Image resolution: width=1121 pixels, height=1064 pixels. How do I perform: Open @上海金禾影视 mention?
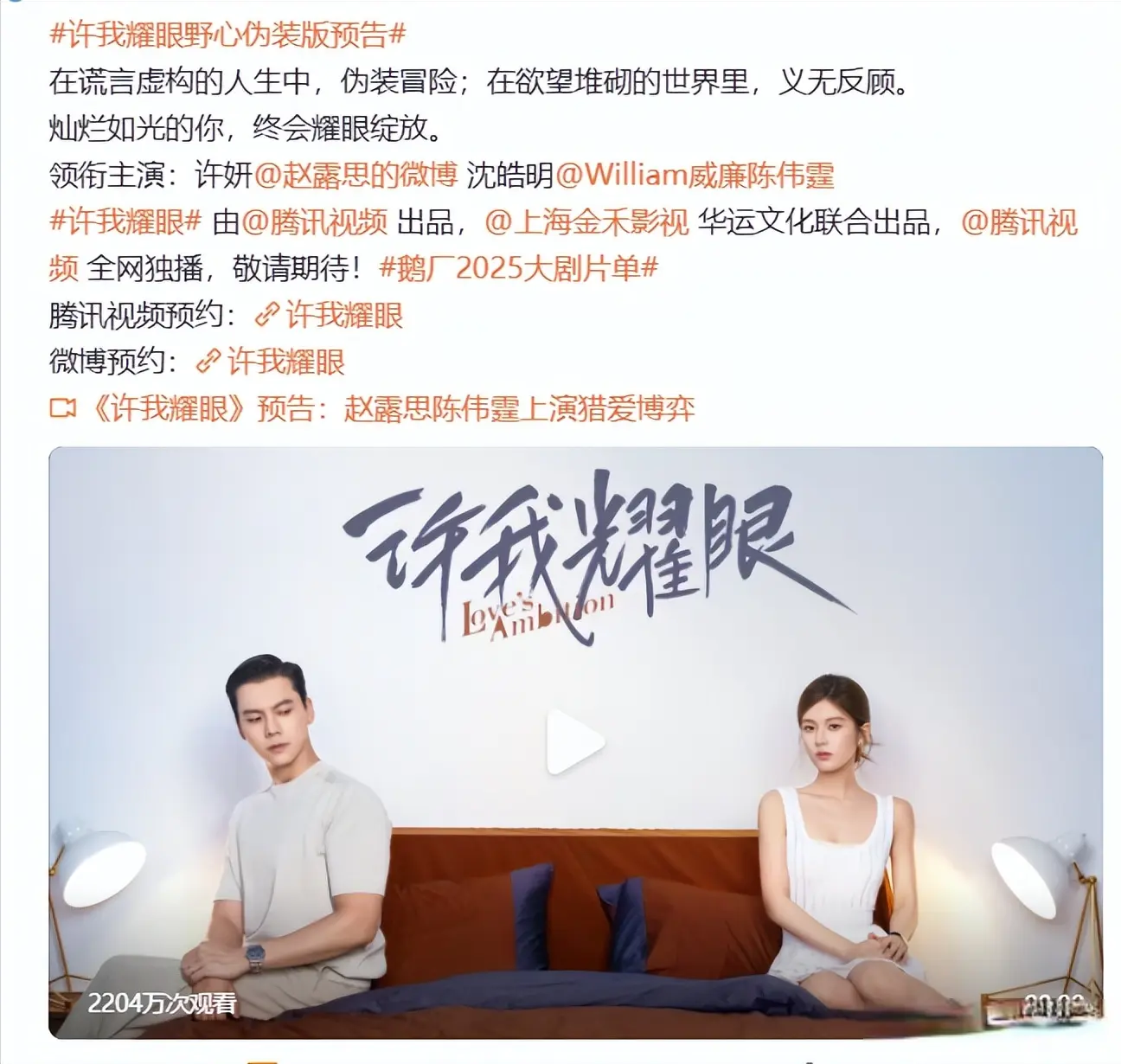coord(586,222)
